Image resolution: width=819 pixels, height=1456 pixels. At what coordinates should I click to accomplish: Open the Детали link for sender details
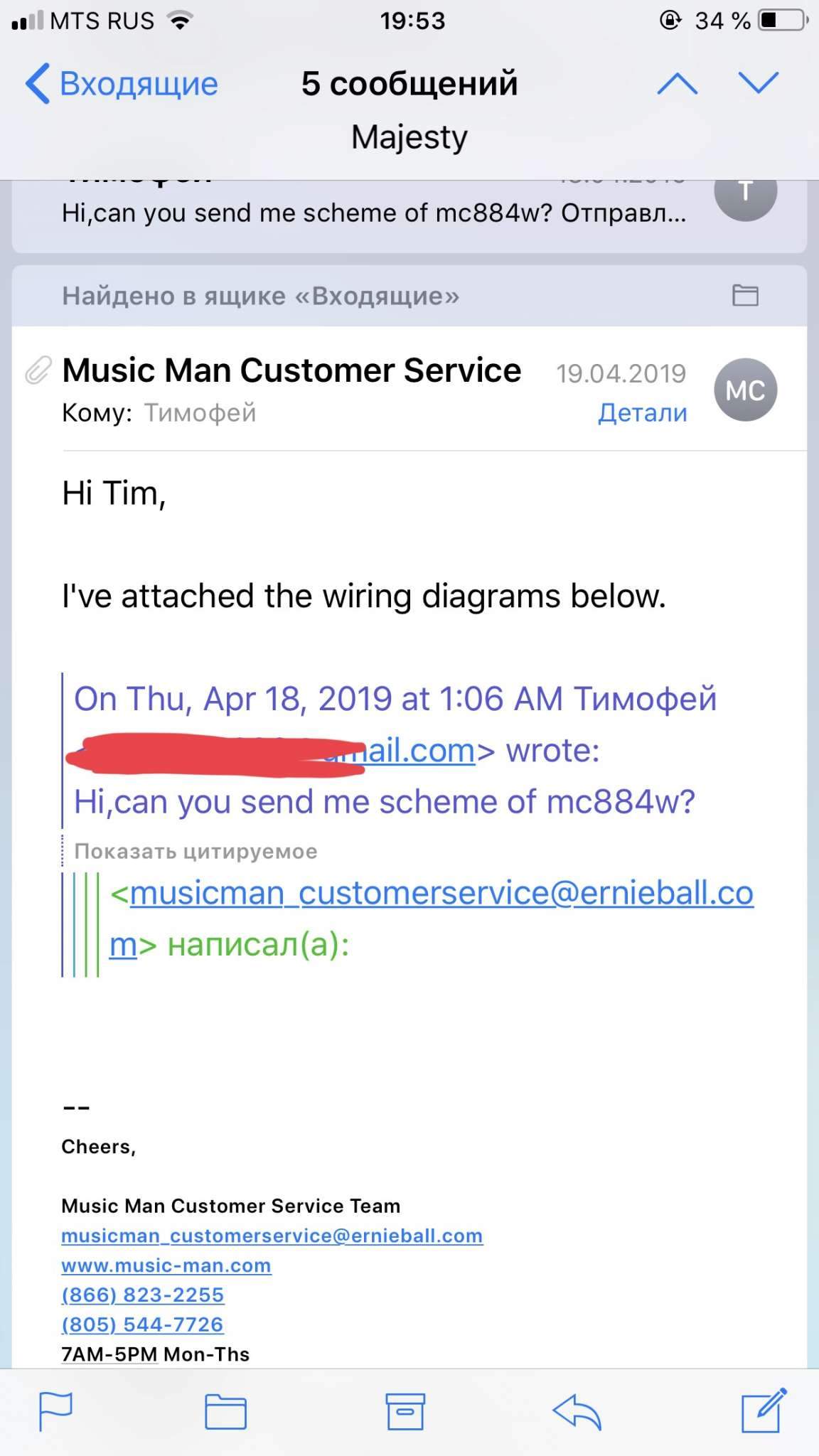pos(642,413)
